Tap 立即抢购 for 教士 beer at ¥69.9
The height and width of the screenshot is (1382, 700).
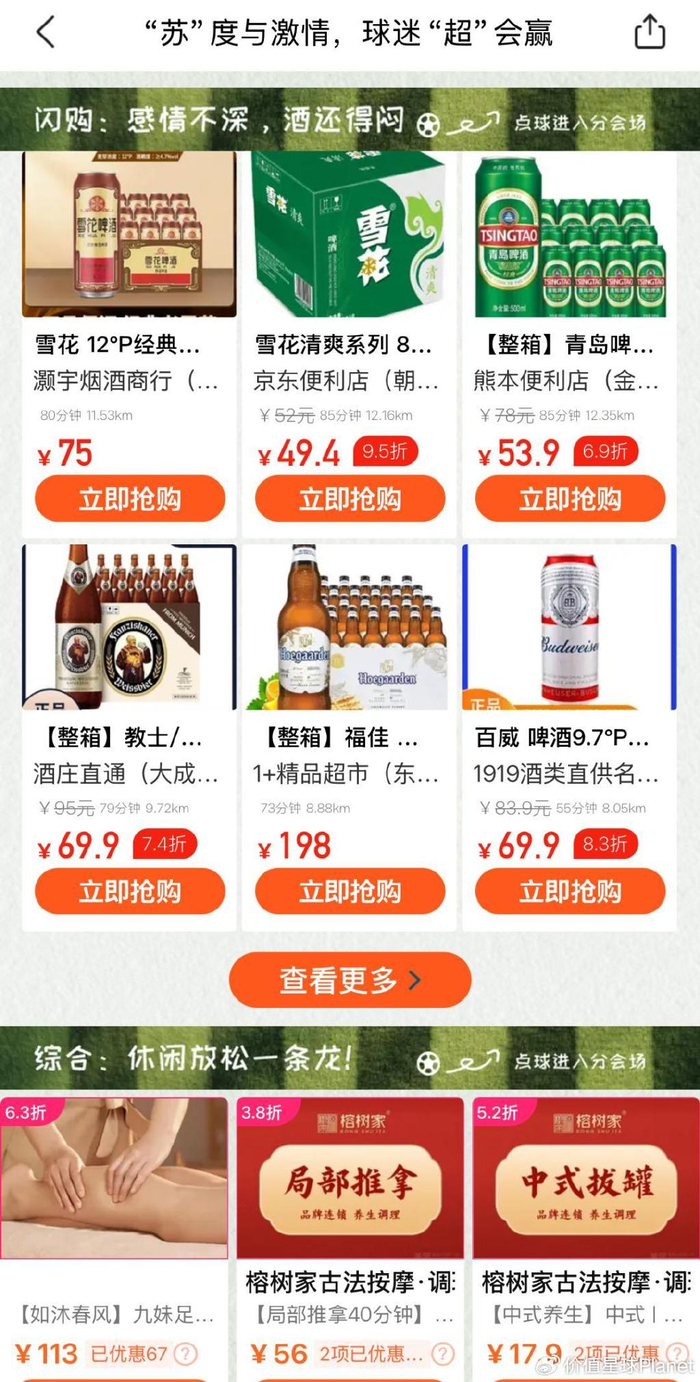click(130, 891)
